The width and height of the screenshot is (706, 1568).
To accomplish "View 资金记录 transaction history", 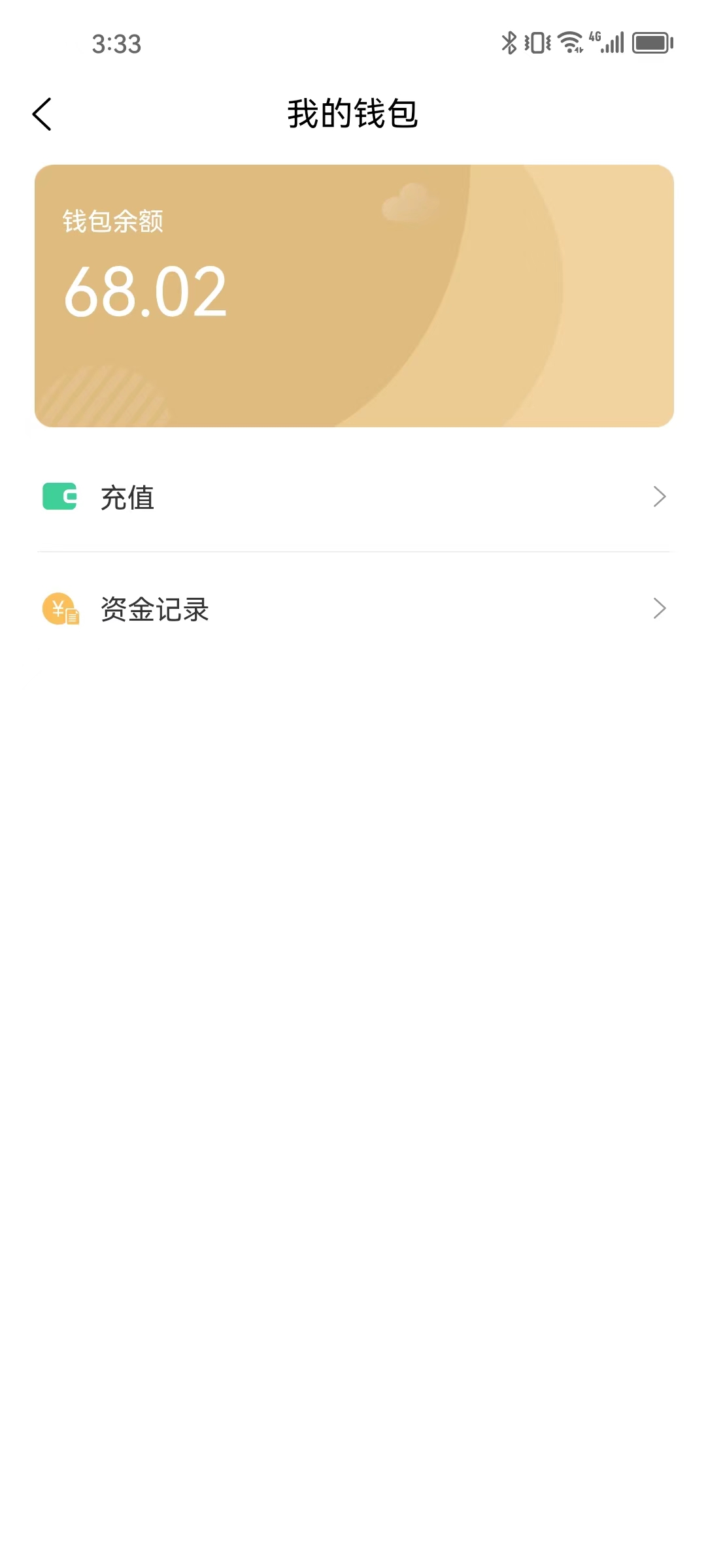I will coord(353,609).
